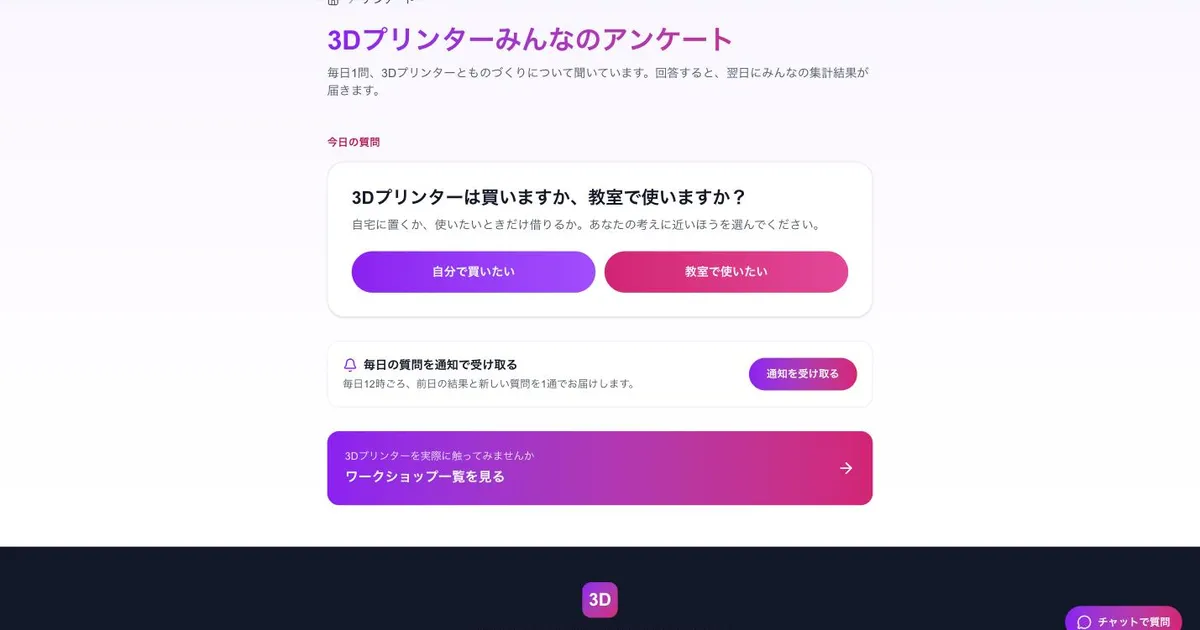This screenshot has width=1200, height=630.
Task: Choose 教室で使いたい as your answer
Action: tap(726, 272)
